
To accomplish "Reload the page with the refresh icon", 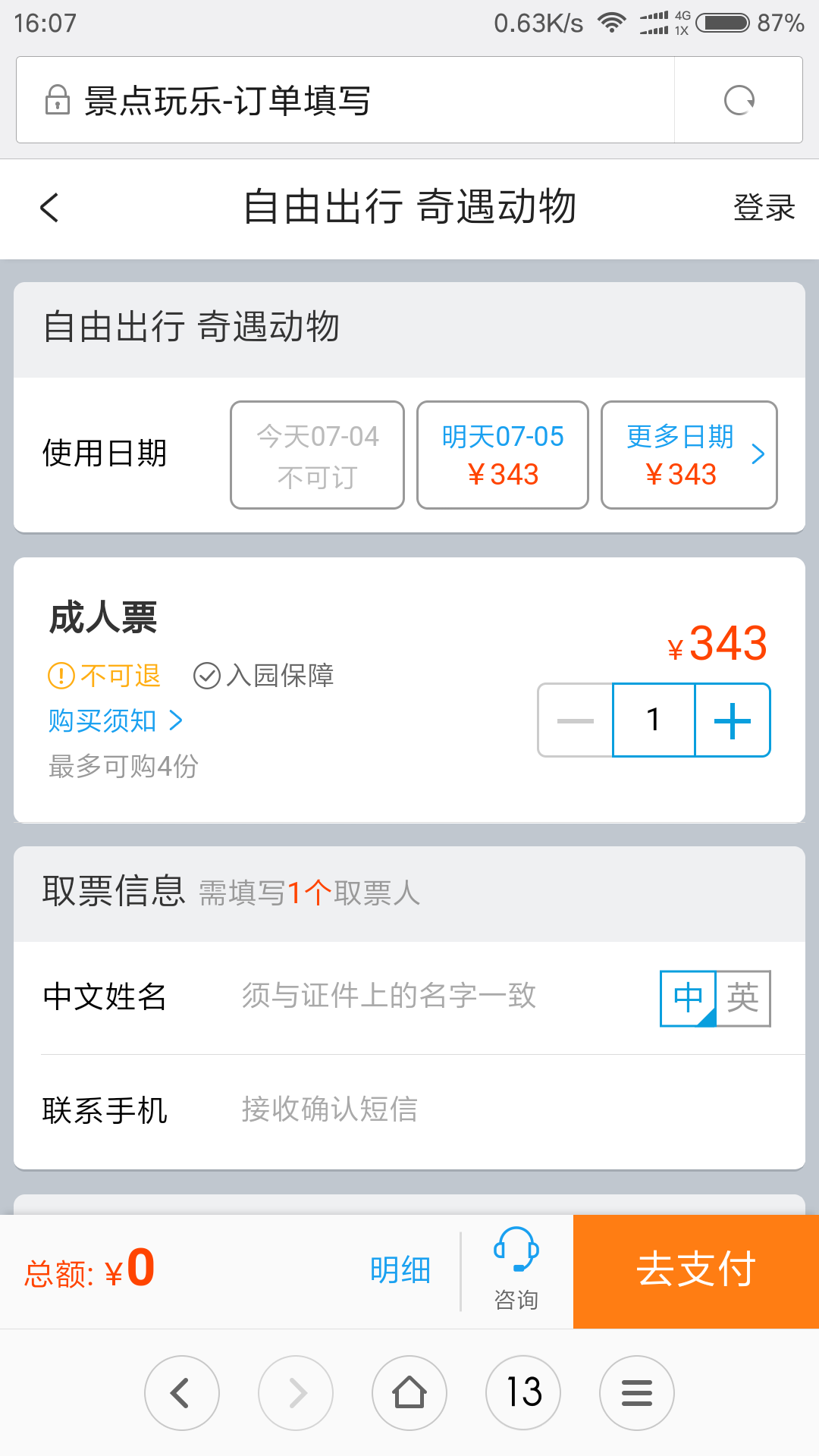I will tap(739, 100).
